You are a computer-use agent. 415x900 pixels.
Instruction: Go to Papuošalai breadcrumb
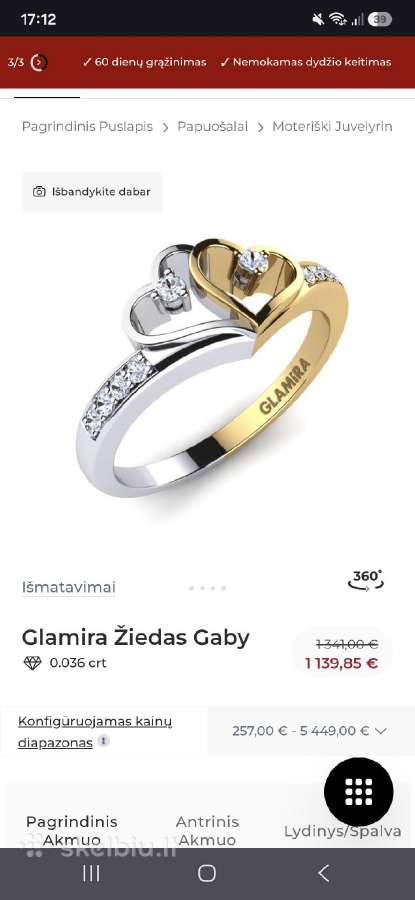coord(212,126)
